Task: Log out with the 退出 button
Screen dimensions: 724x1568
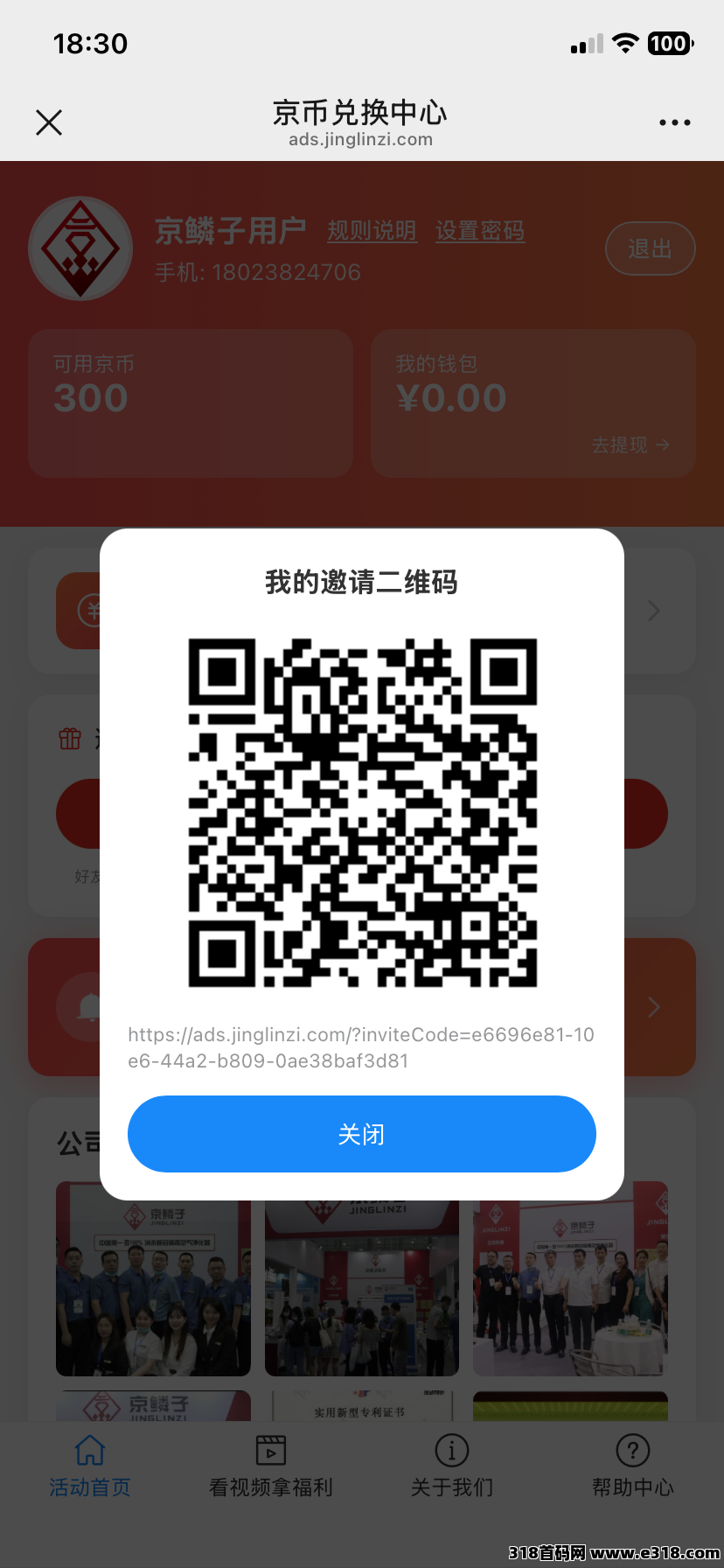Action: click(650, 249)
